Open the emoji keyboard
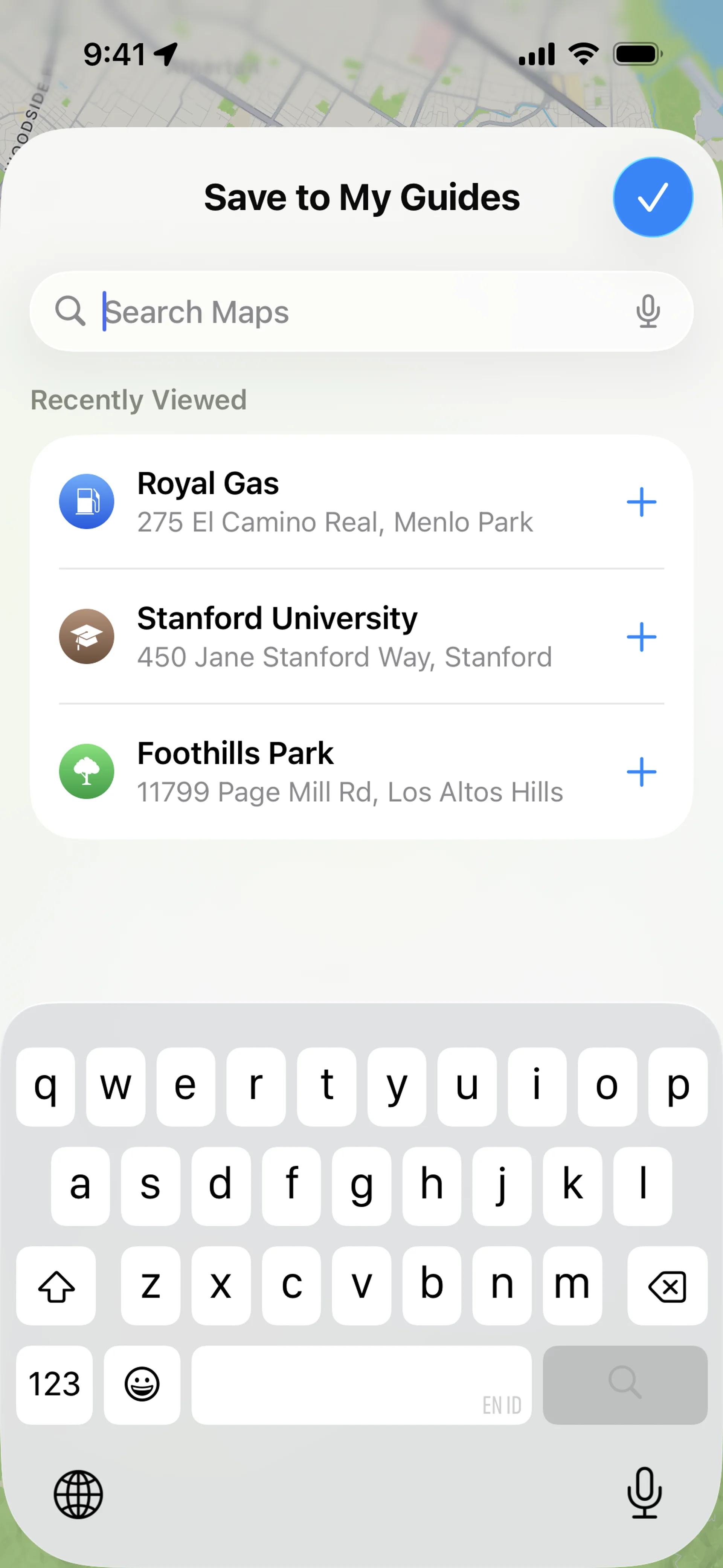 [x=142, y=1384]
